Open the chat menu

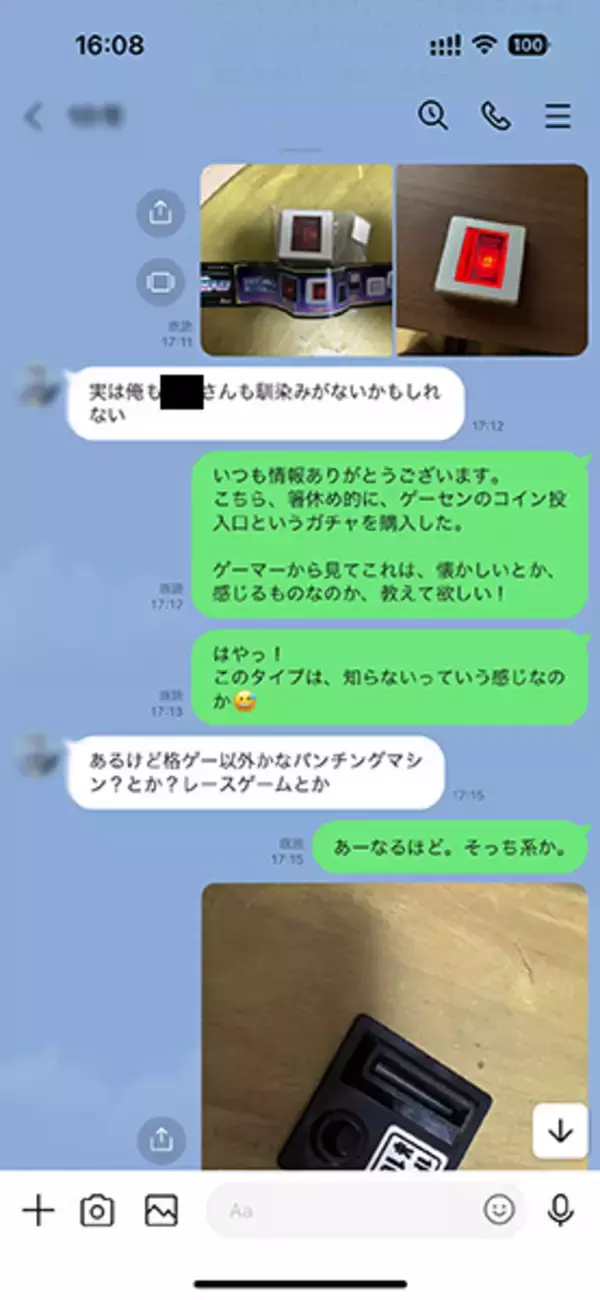(557, 117)
